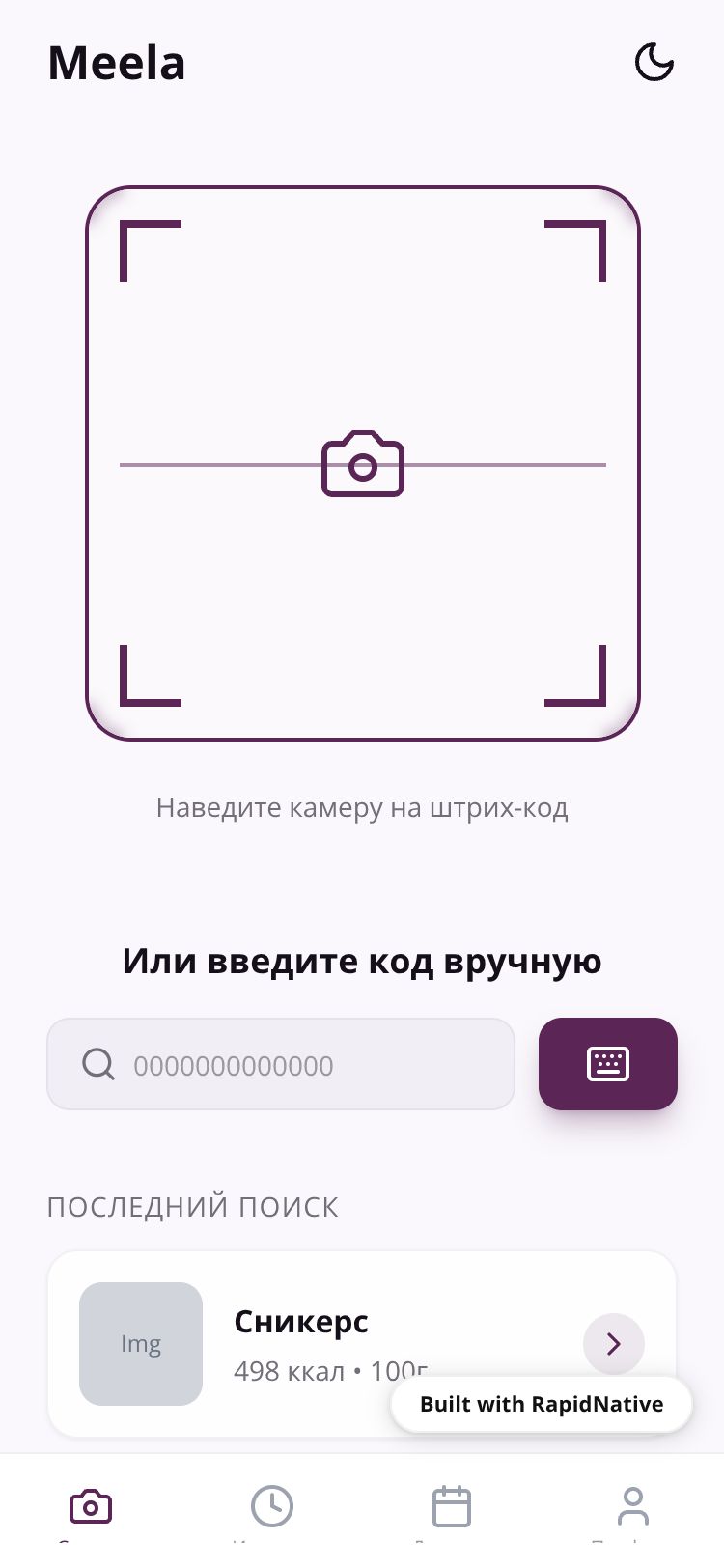Open the calendar diary tab
Screen dimensions: 724x1568
[451, 1508]
